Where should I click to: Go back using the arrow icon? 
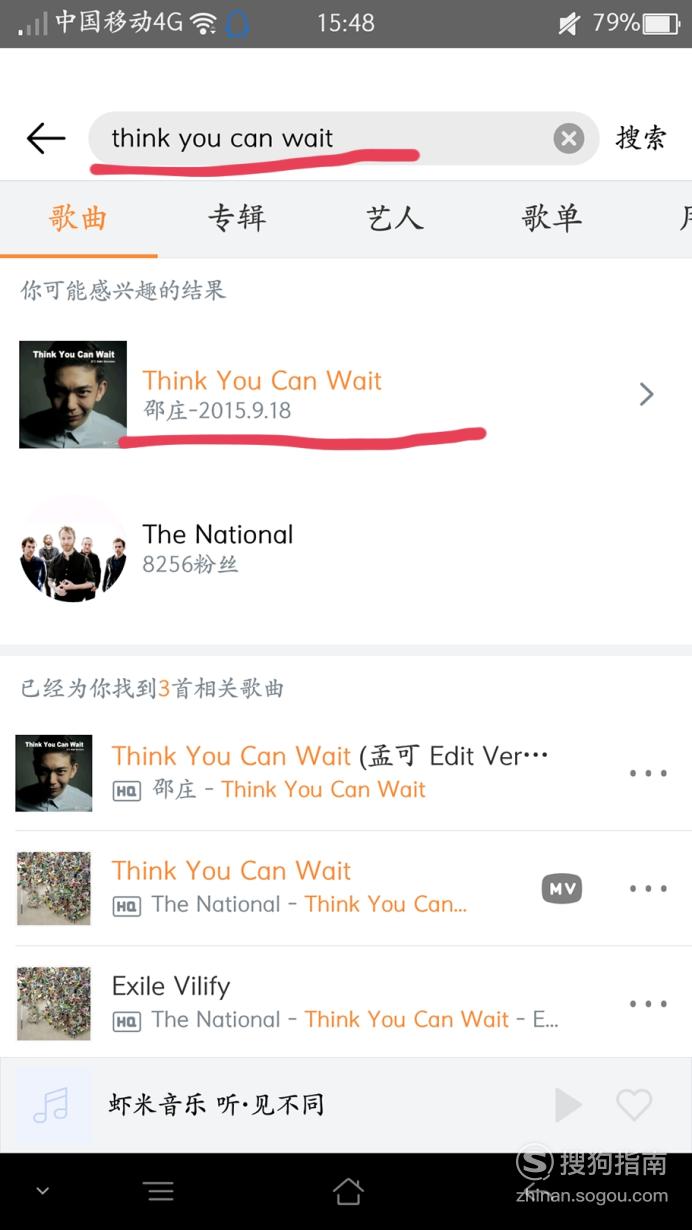46,138
